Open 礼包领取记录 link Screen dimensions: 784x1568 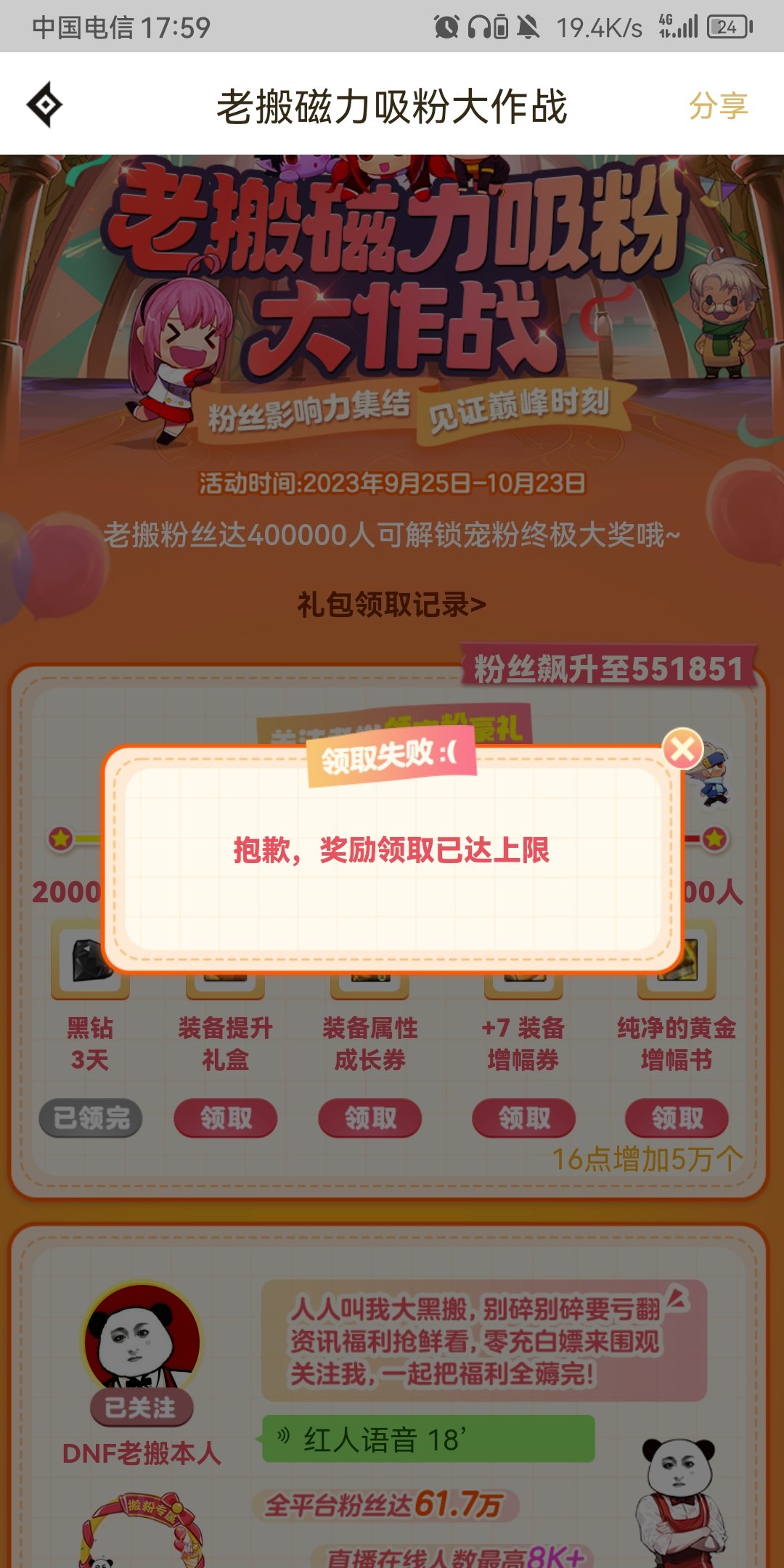(392, 605)
